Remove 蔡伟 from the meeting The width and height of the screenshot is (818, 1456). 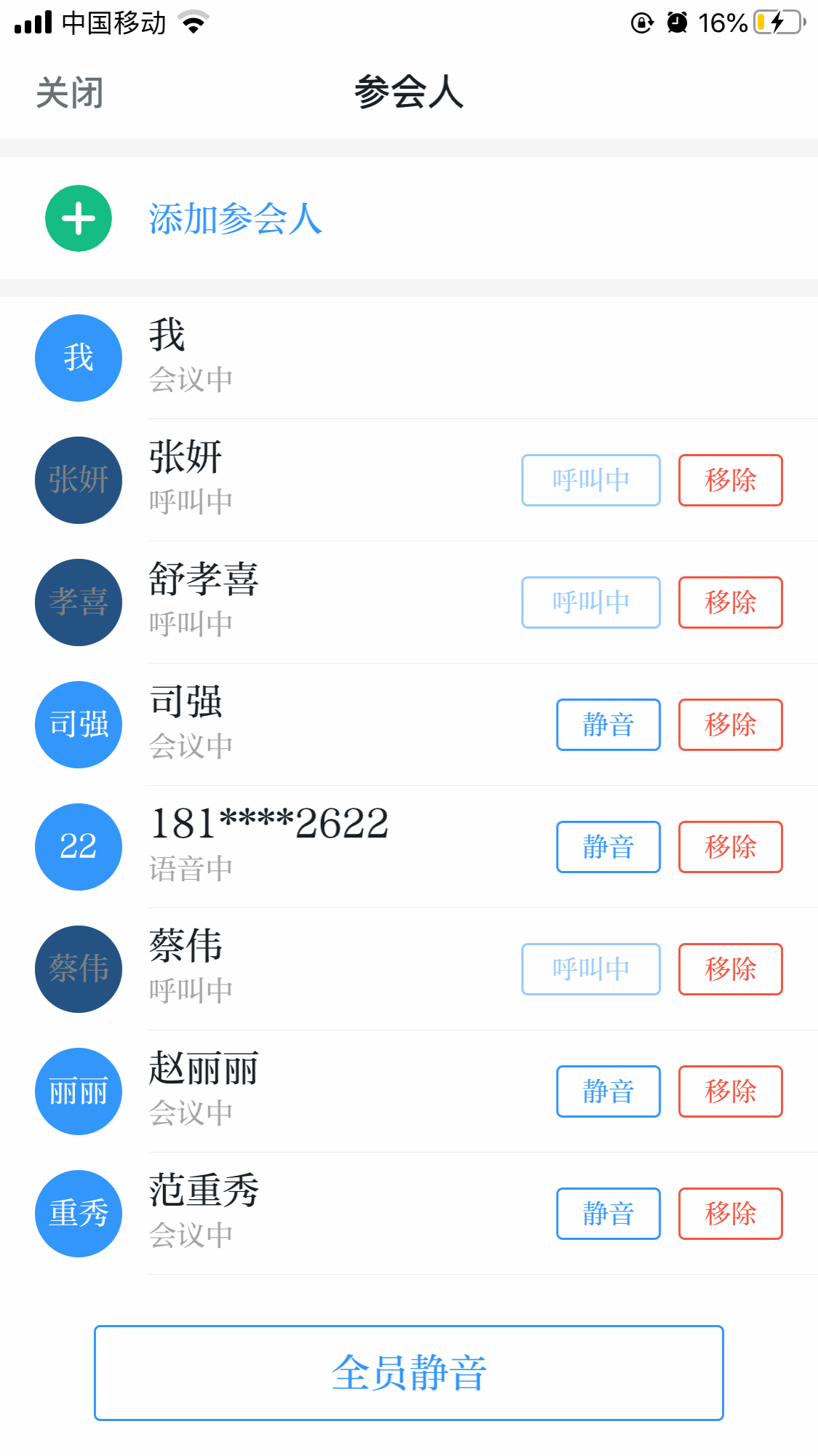click(730, 968)
